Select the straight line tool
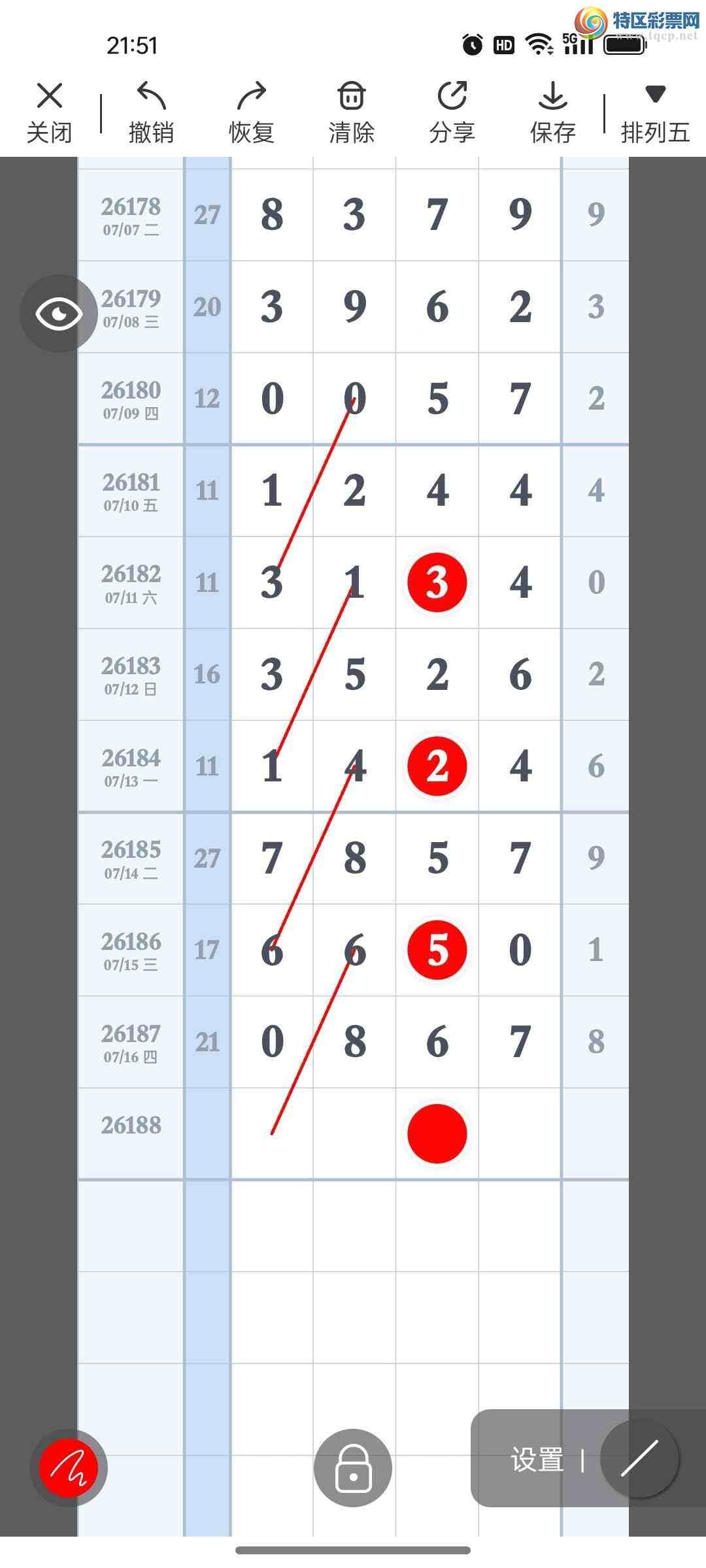706x1568 pixels. click(639, 1458)
